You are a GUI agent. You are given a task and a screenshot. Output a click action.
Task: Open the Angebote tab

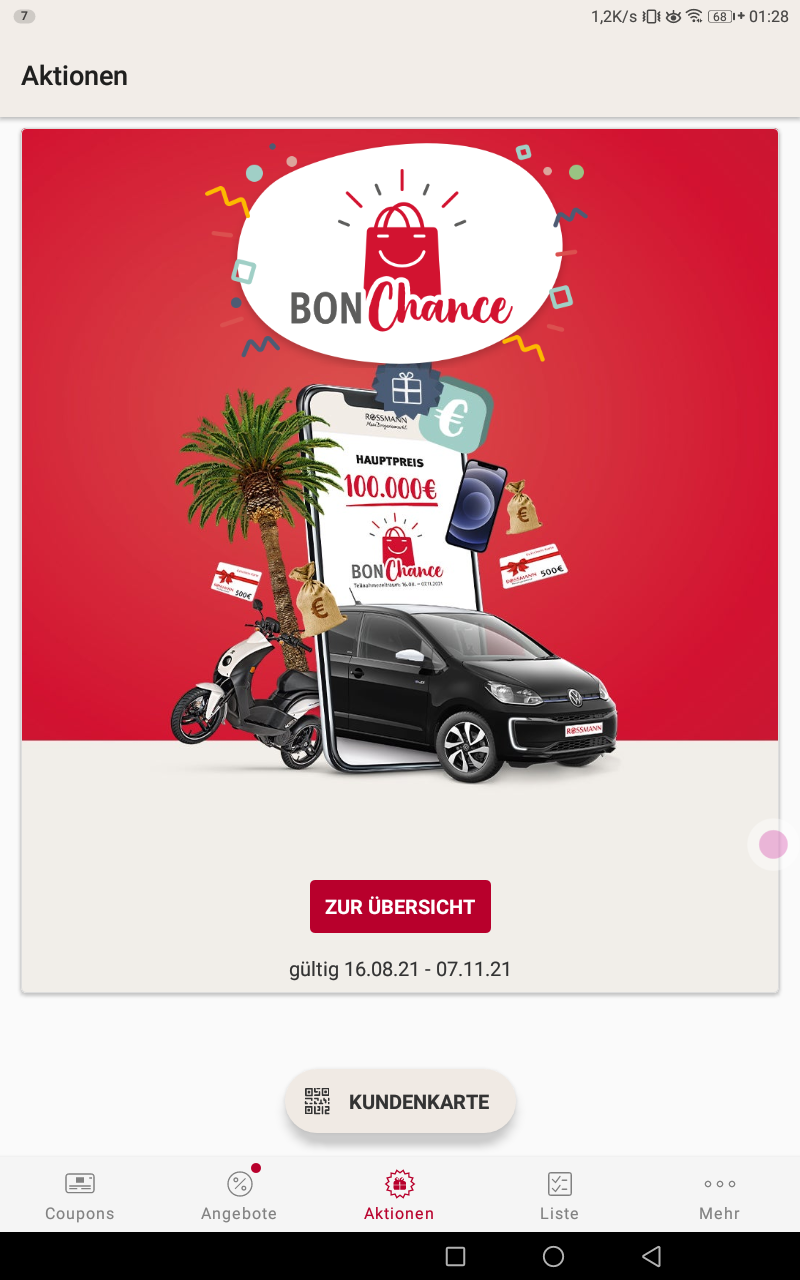[x=239, y=1196]
